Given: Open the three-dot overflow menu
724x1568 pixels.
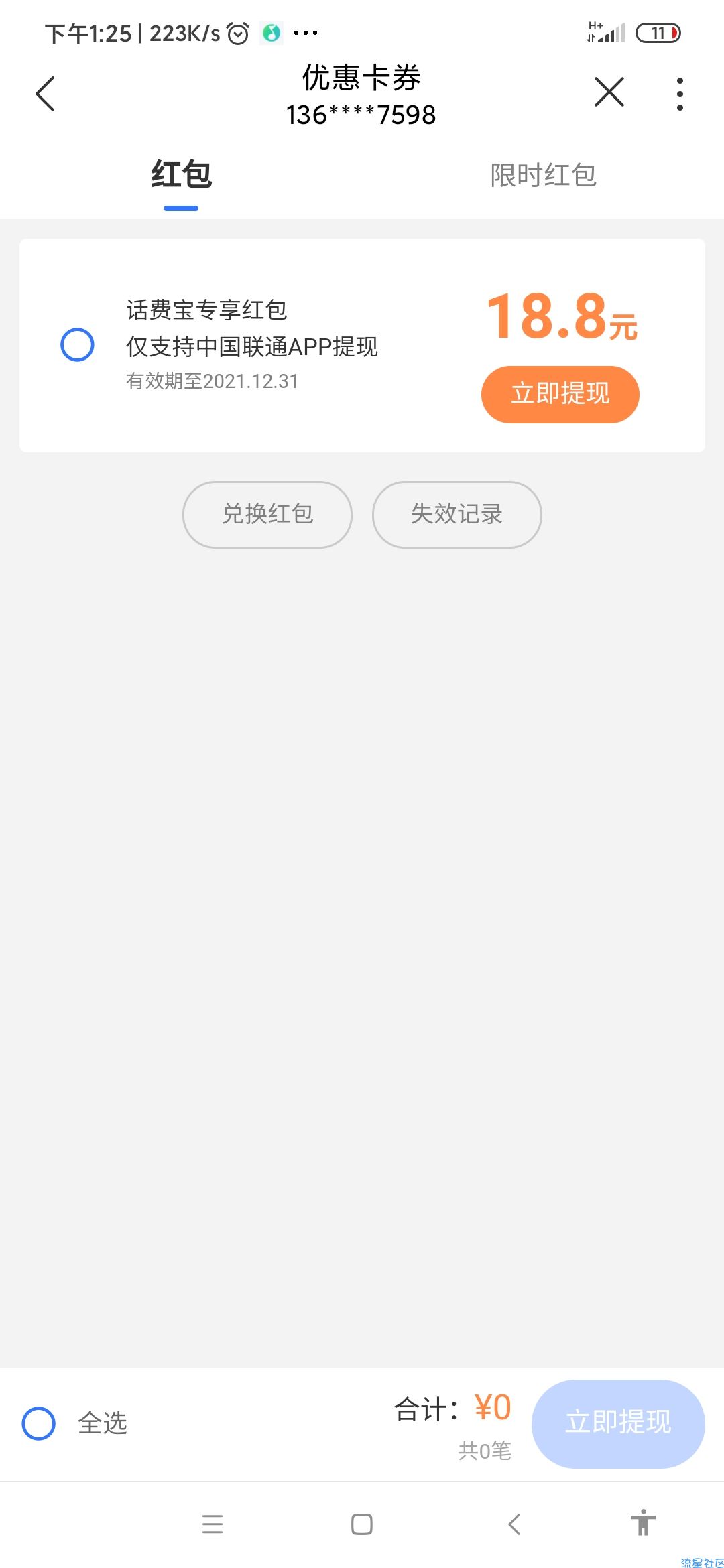Looking at the screenshot, I should pyautogui.click(x=680, y=94).
